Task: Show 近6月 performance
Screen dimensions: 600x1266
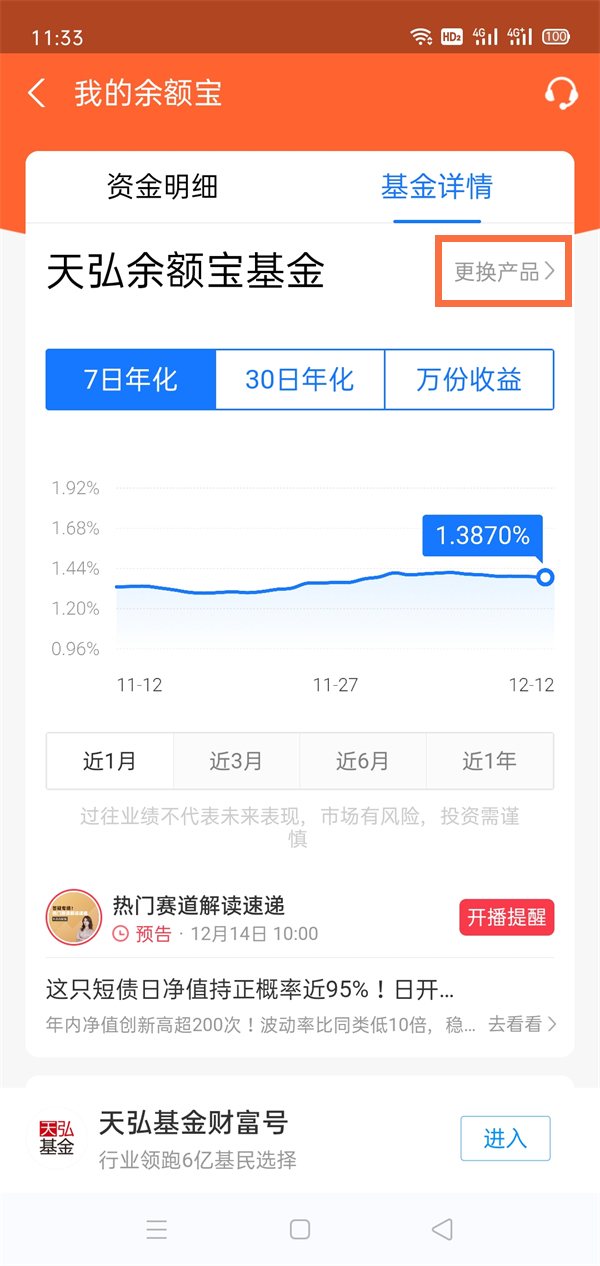Action: (363, 761)
